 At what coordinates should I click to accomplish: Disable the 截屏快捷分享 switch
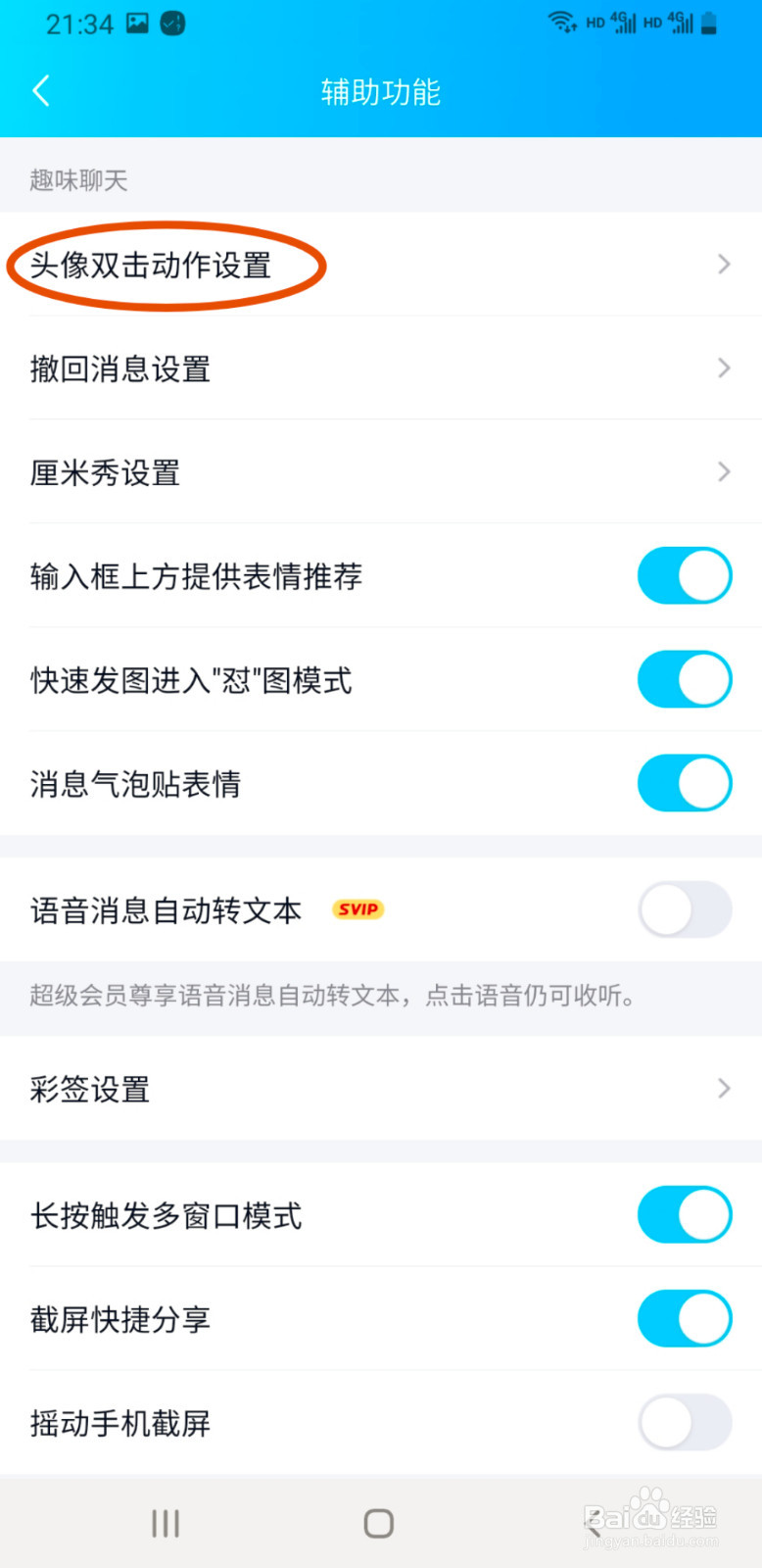click(684, 1318)
